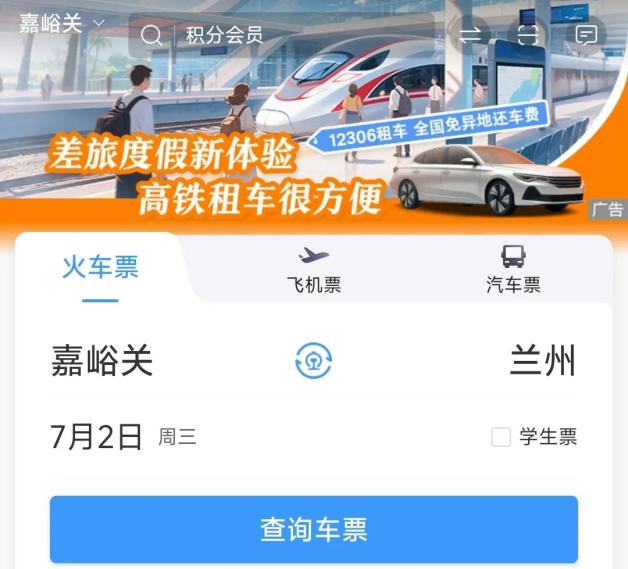
Task: Switch to the 飞机票 tab
Action: (313, 270)
